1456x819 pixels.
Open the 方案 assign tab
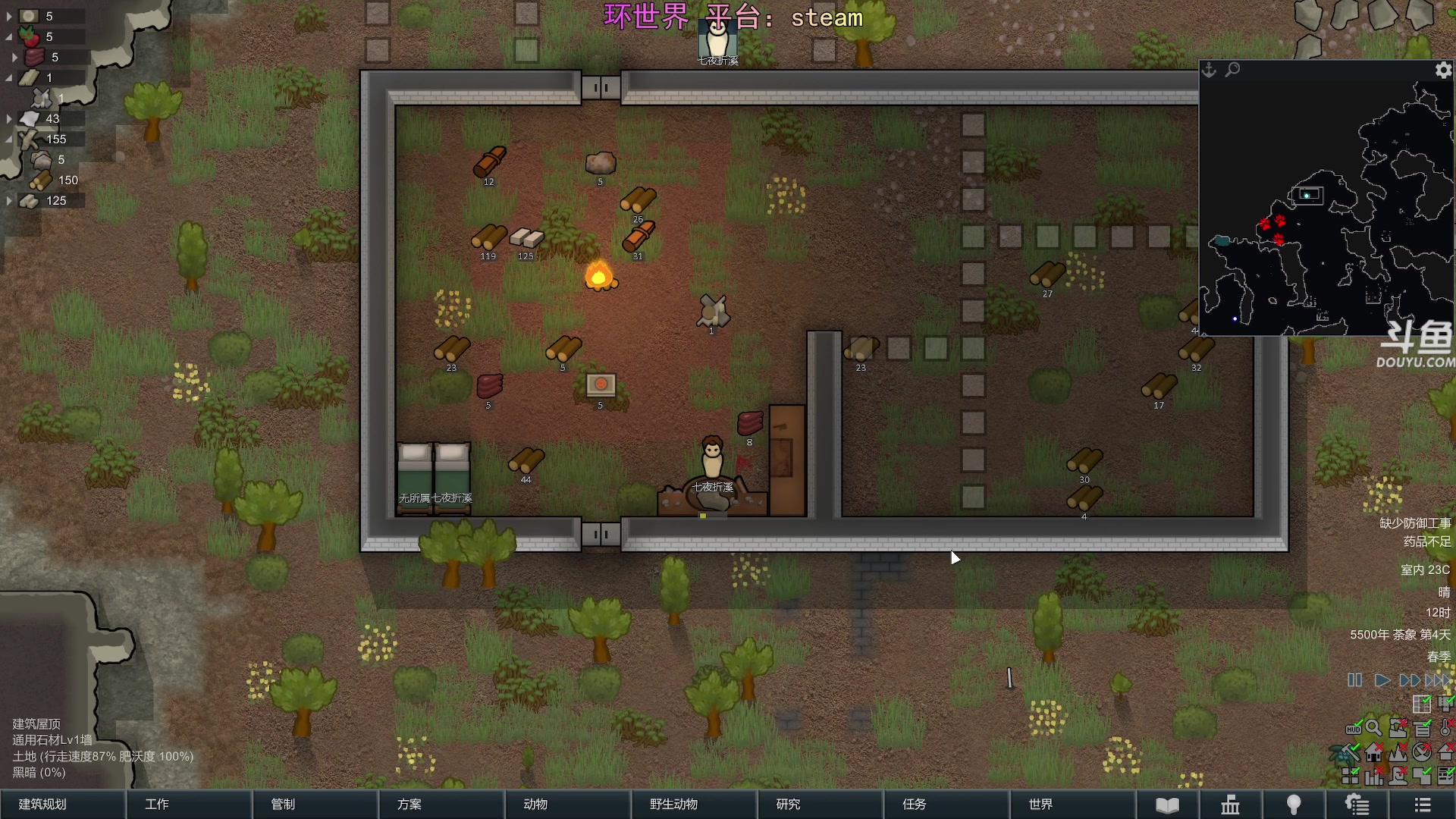pyautogui.click(x=441, y=804)
